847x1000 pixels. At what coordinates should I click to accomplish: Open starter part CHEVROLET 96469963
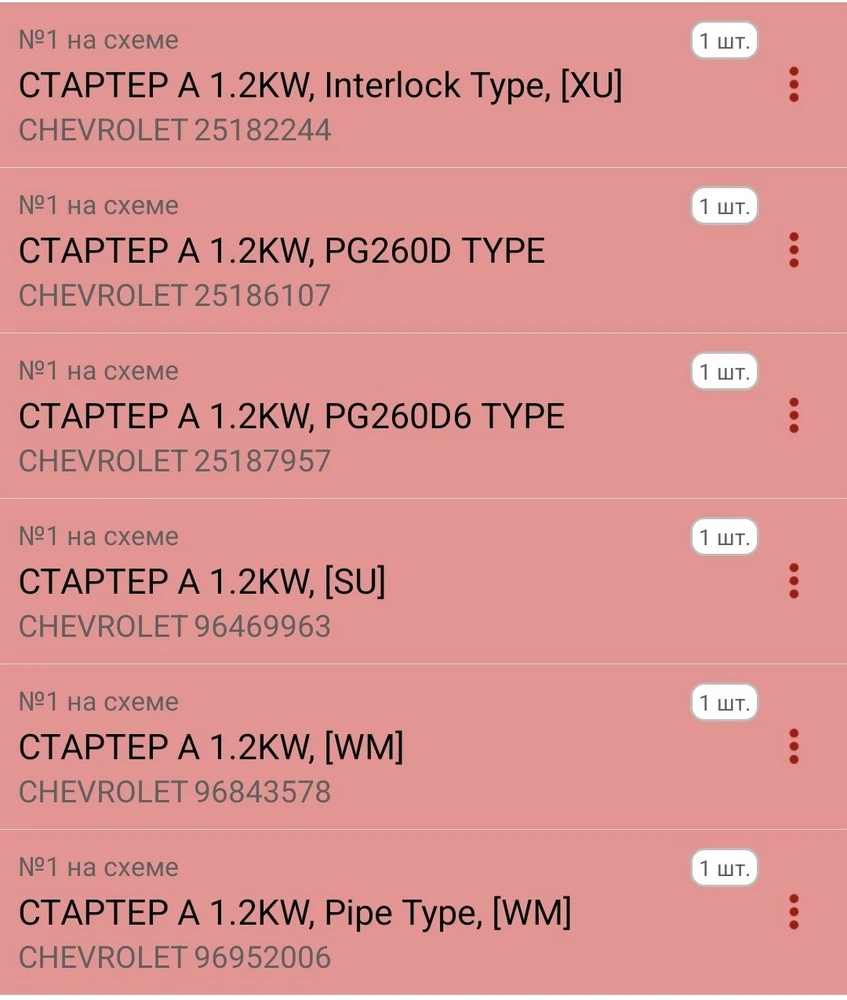202,583
